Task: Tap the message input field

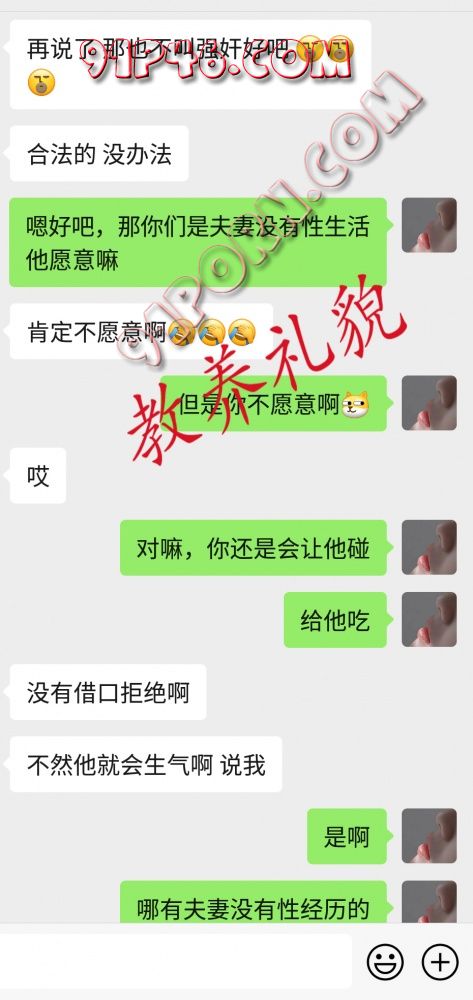Action: pyautogui.click(x=175, y=961)
